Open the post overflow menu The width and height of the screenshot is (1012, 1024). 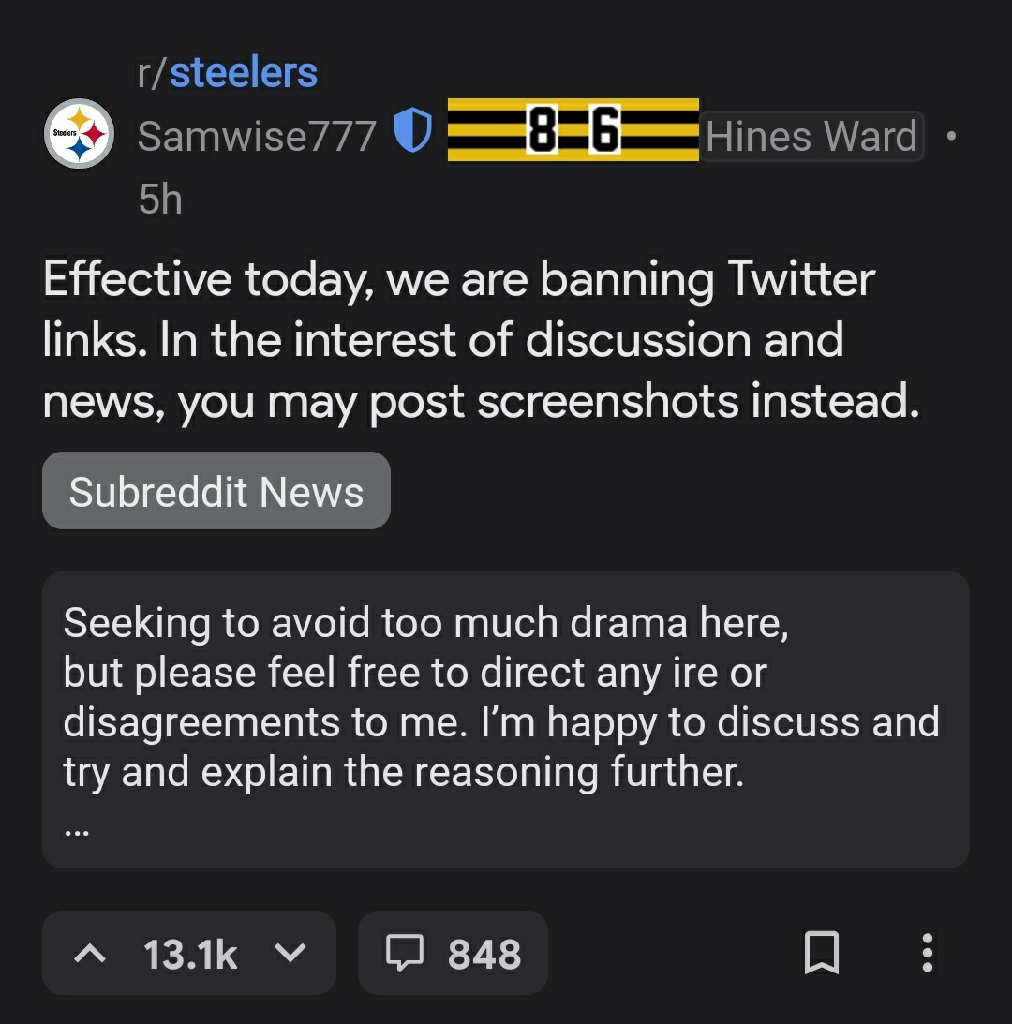(927, 953)
